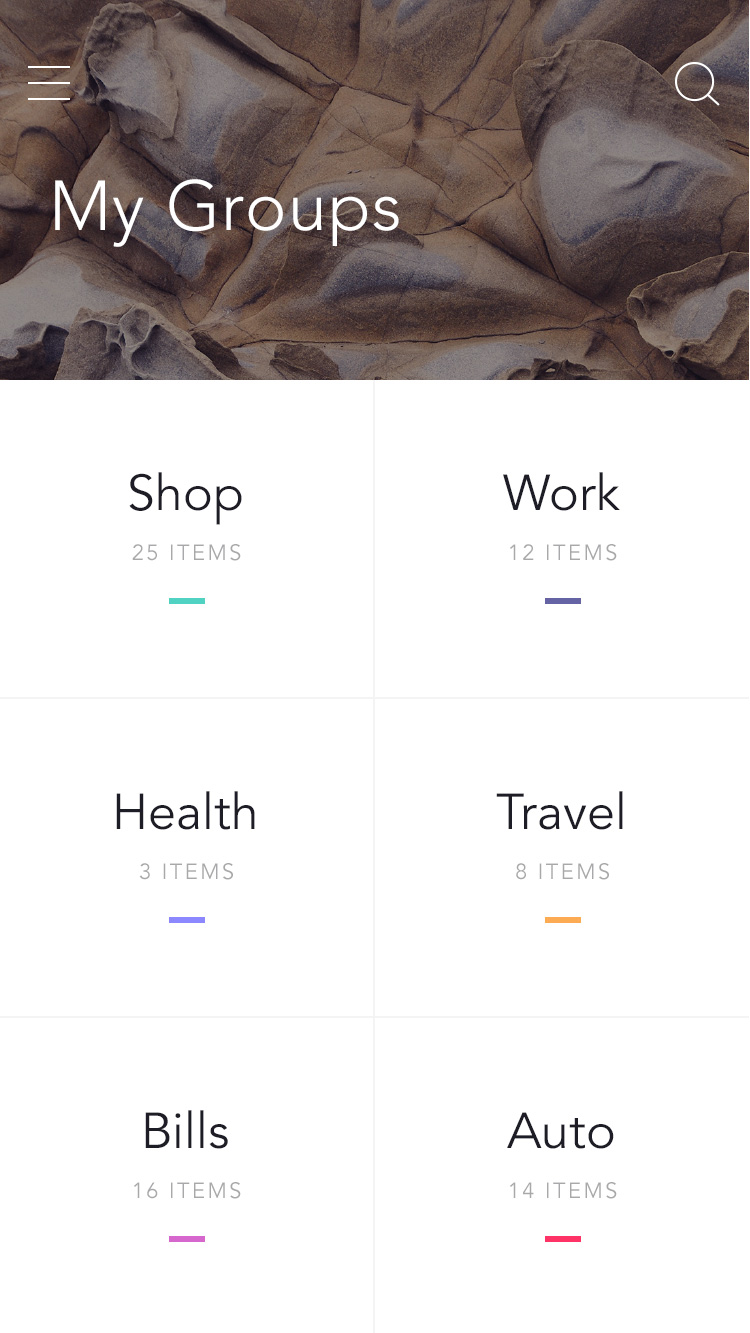The width and height of the screenshot is (750, 1333).
Task: Open the Work group
Action: [x=562, y=538]
